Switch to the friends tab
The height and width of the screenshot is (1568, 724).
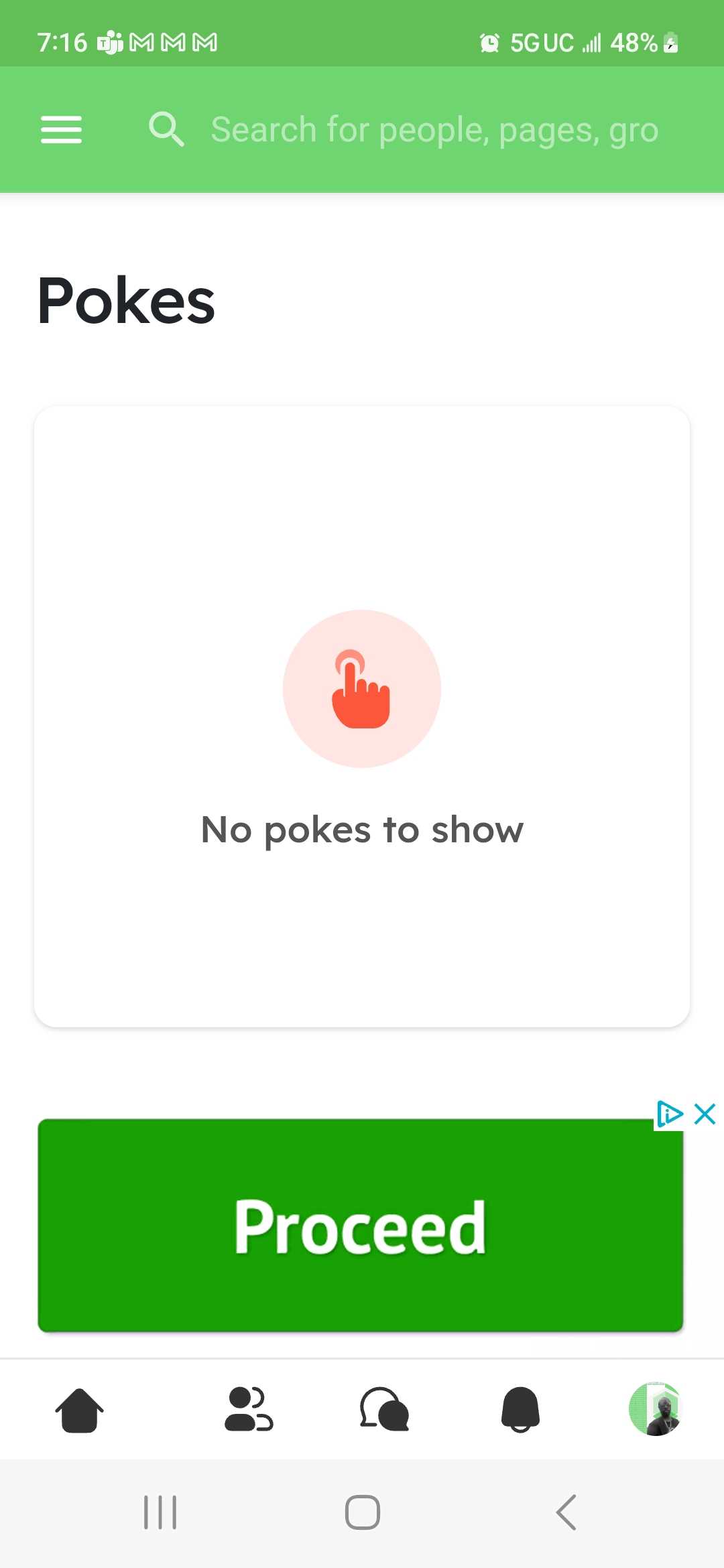pos(248,1409)
